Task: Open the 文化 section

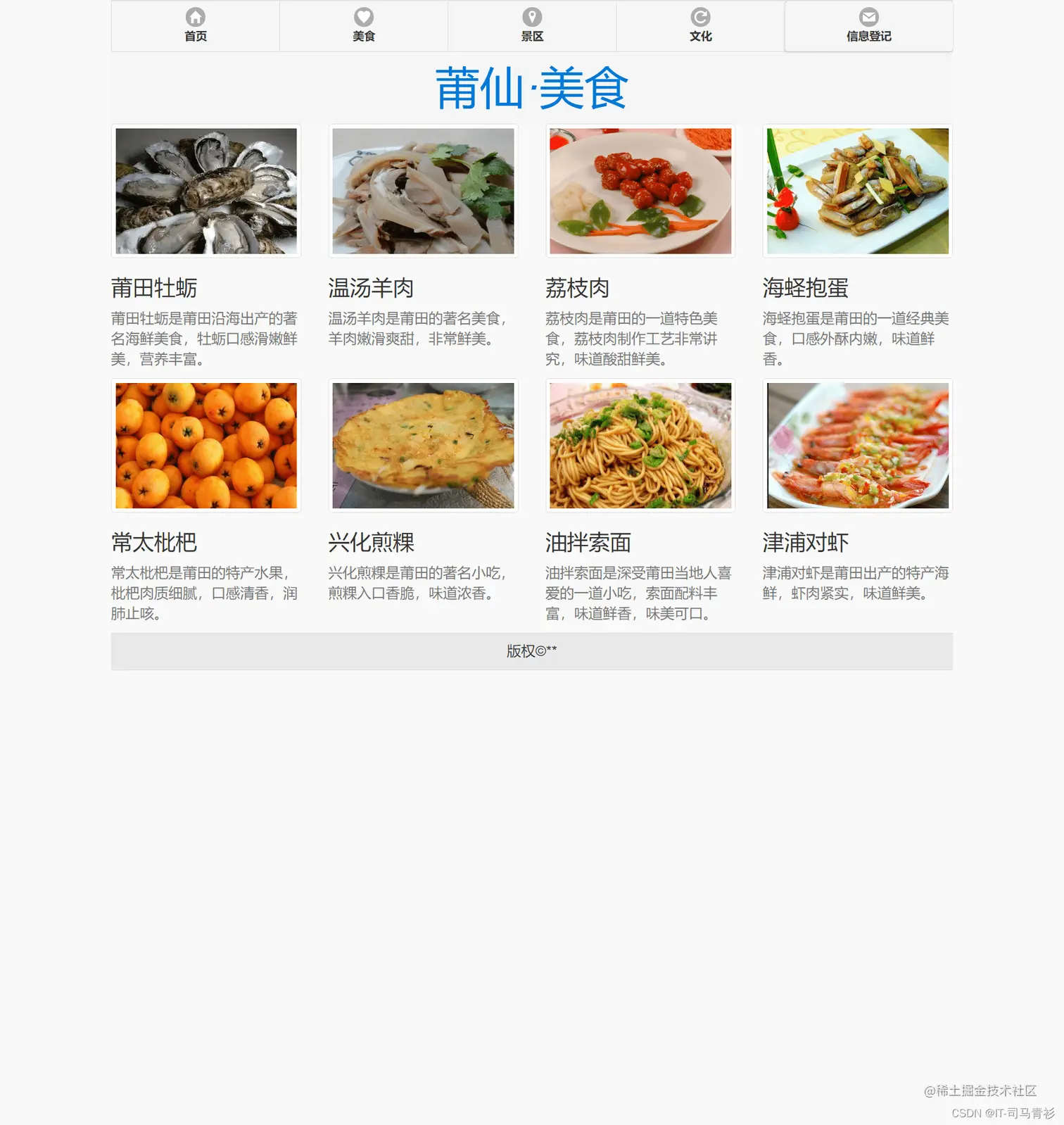Action: click(700, 37)
